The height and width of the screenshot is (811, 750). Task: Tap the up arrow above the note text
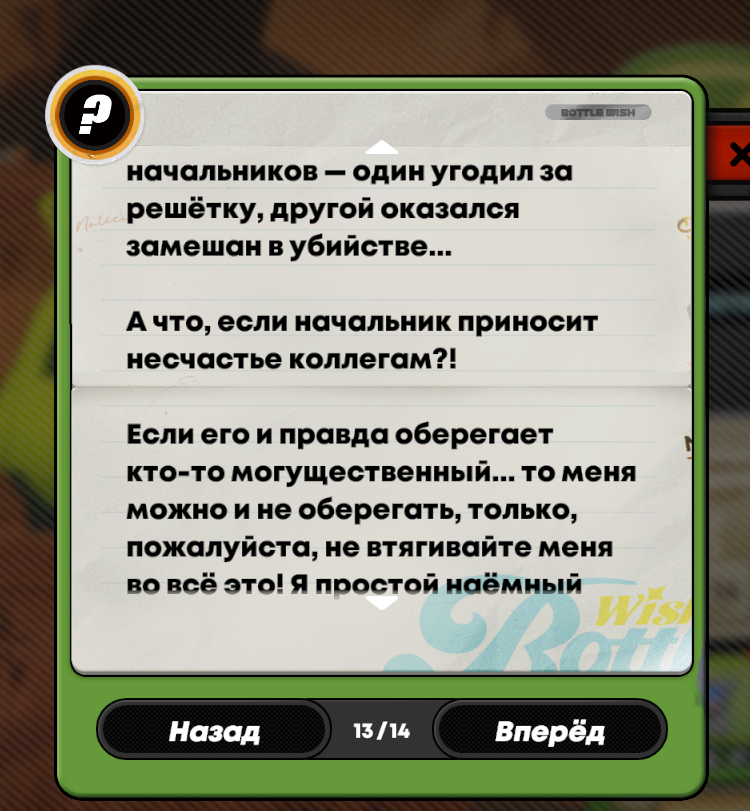tap(383, 150)
